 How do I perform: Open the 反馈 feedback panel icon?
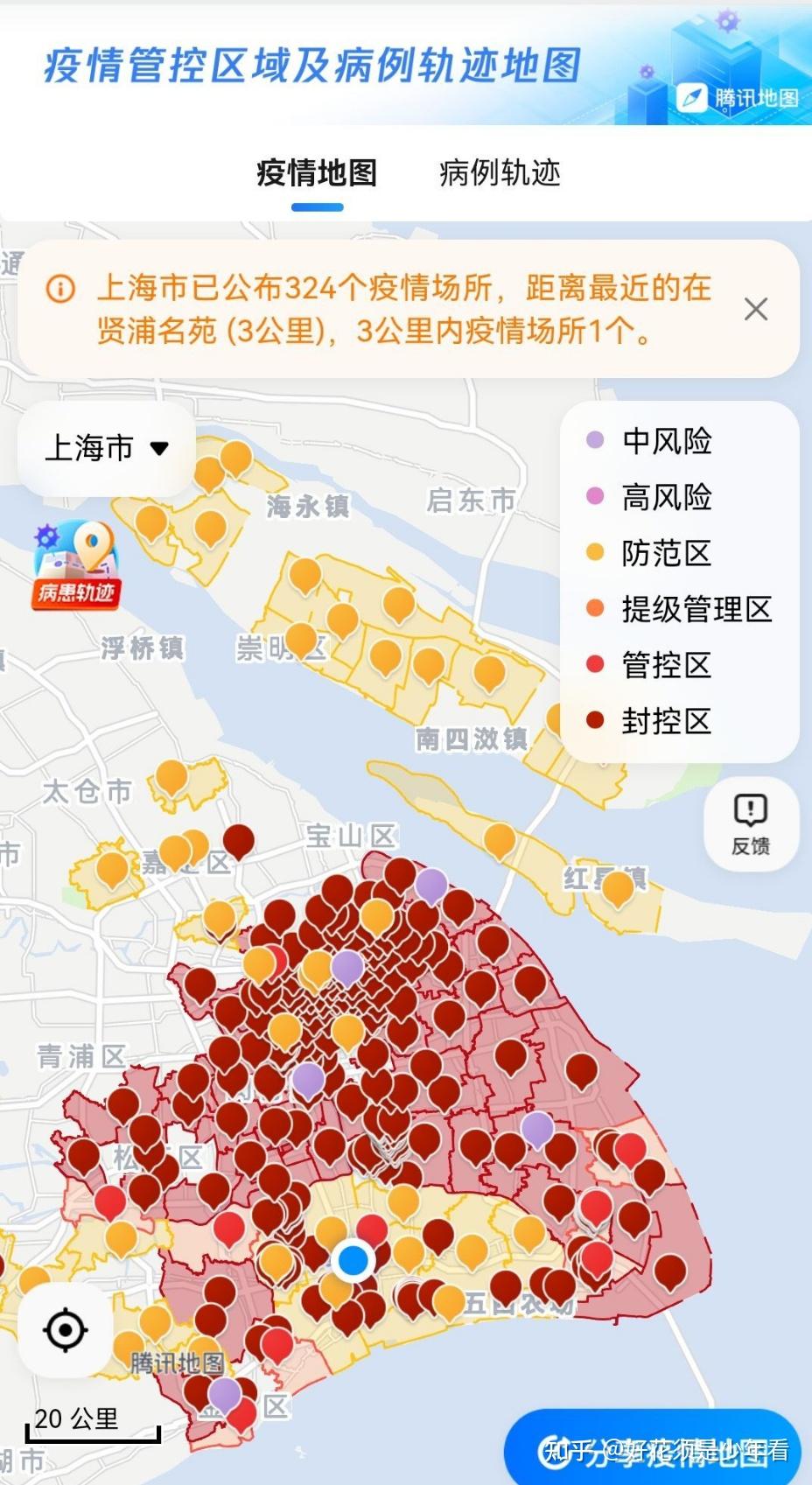[750, 823]
